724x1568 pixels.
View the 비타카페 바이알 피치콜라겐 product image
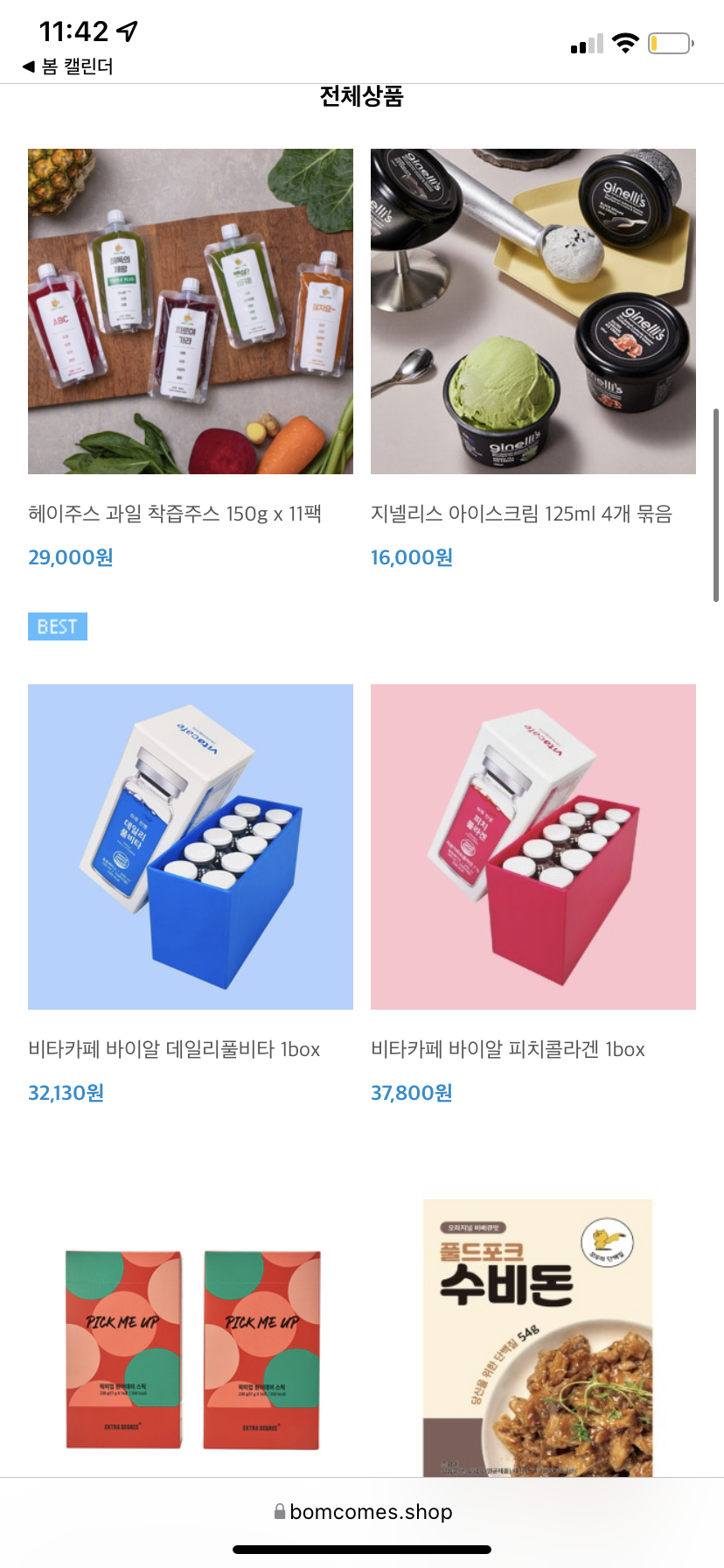[x=533, y=847]
